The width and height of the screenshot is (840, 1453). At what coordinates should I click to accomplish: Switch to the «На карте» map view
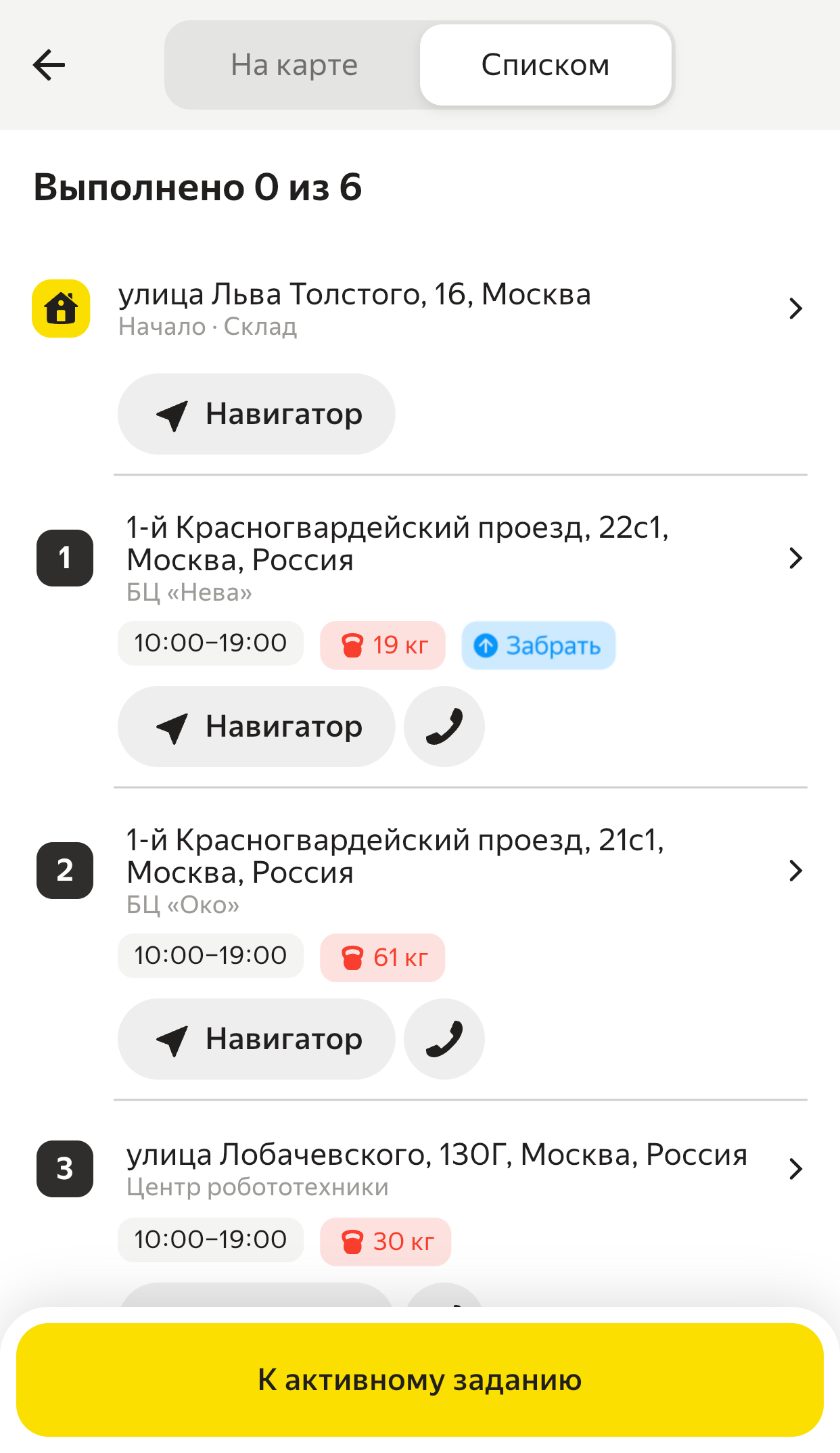pyautogui.click(x=294, y=65)
